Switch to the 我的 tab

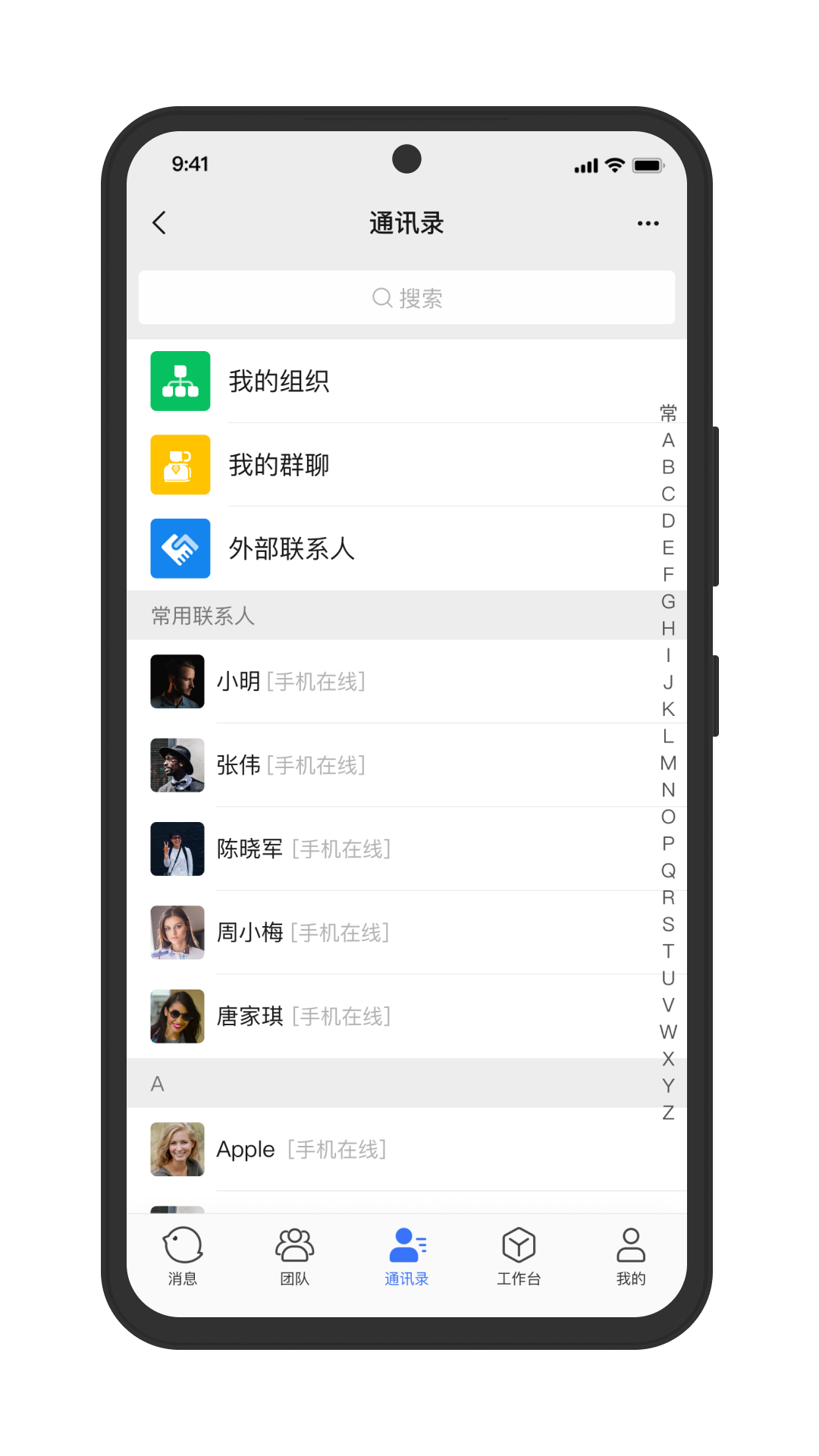click(630, 1256)
